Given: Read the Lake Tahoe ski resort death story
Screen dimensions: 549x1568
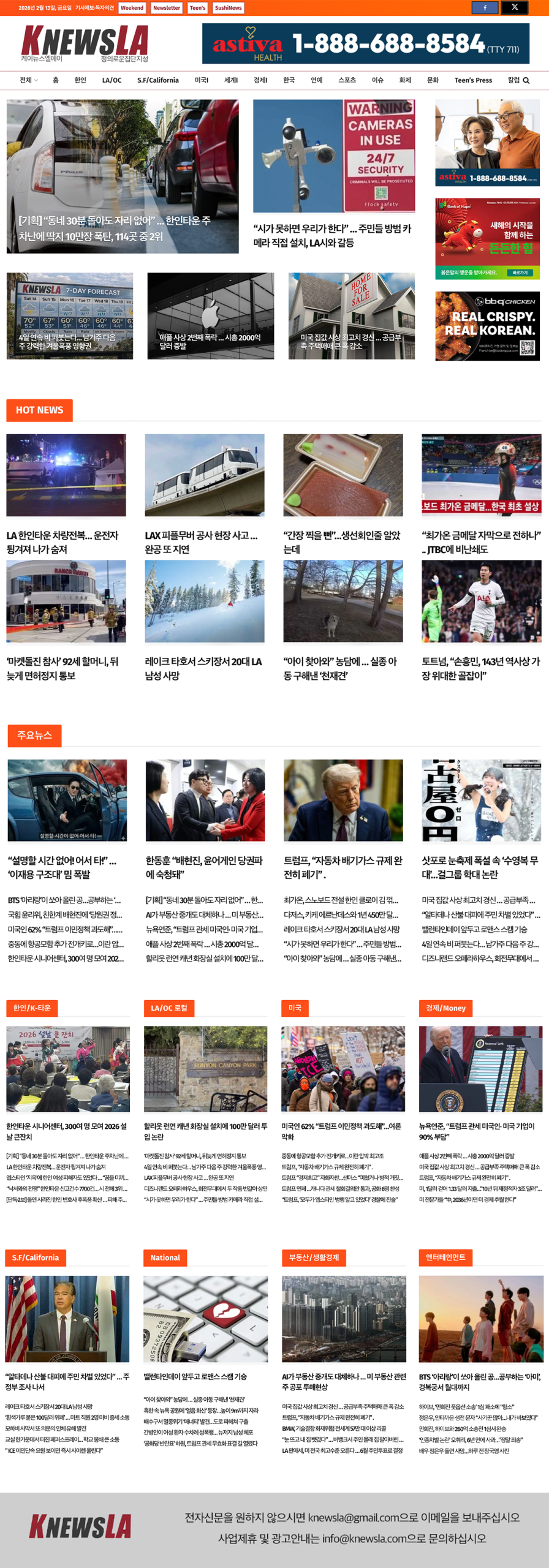Looking at the screenshot, I should 205,668.
